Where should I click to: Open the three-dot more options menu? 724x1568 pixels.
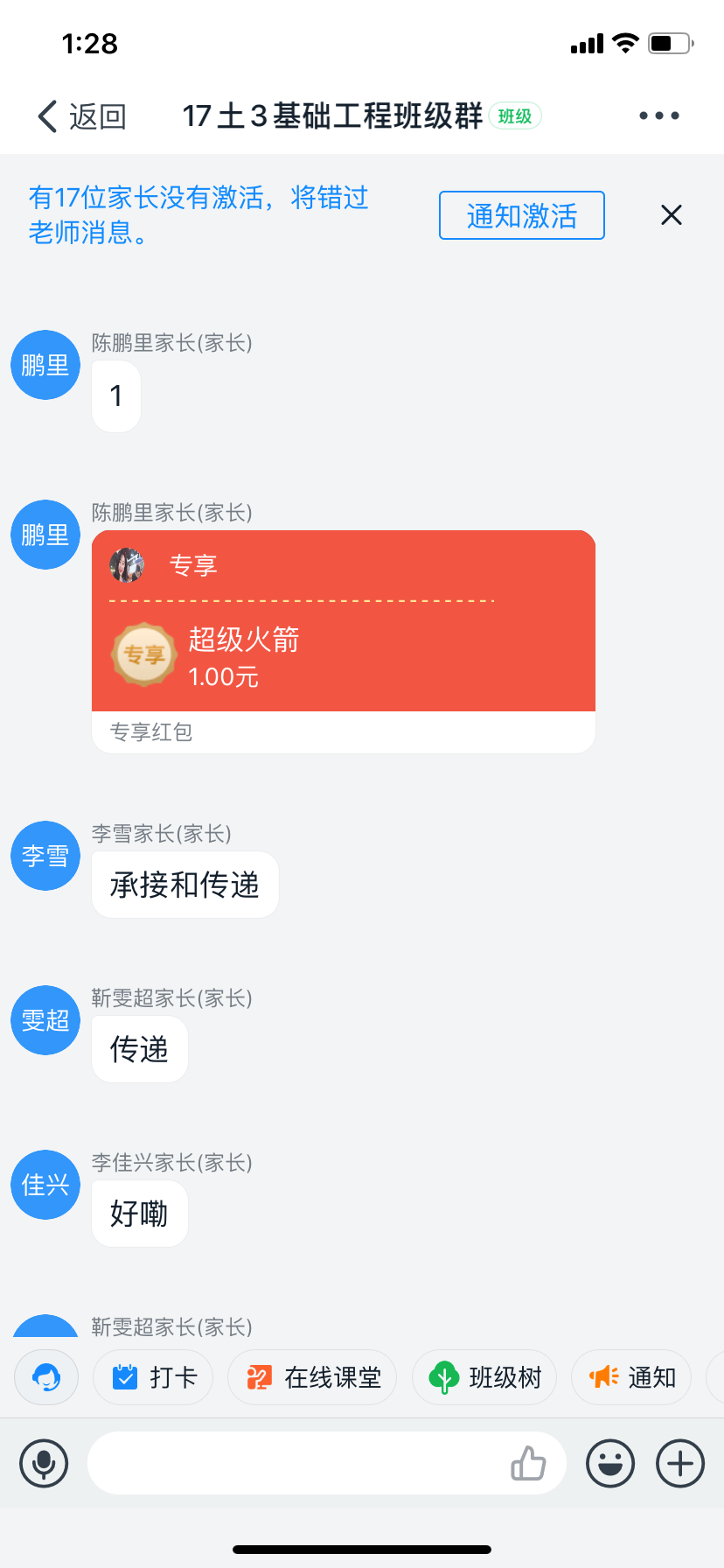pyautogui.click(x=658, y=115)
